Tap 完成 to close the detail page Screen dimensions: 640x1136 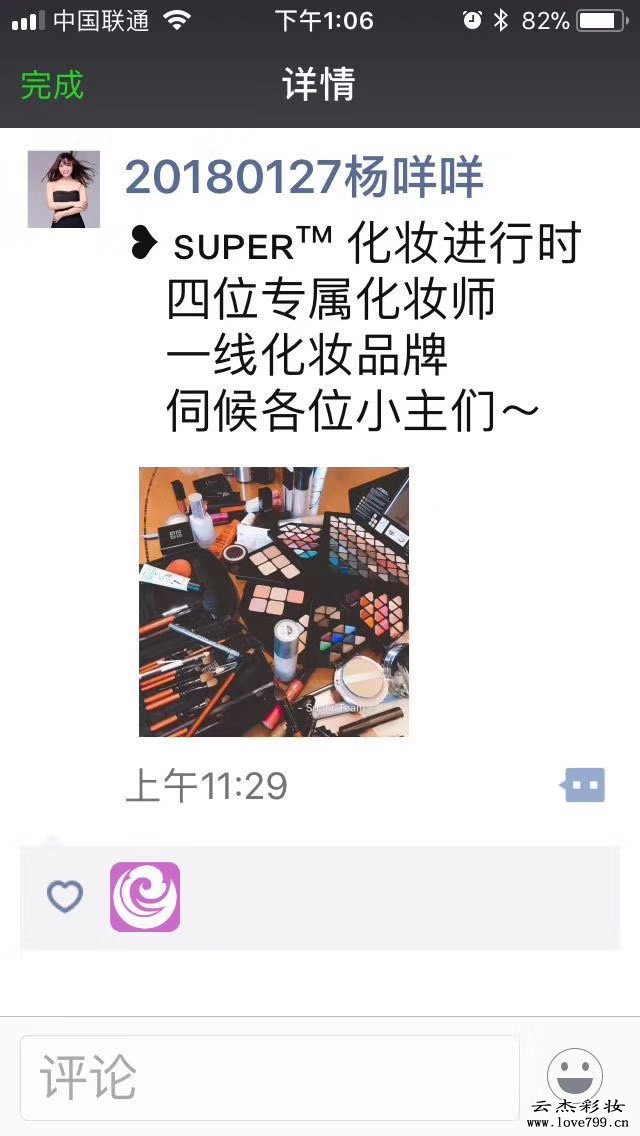coord(52,85)
